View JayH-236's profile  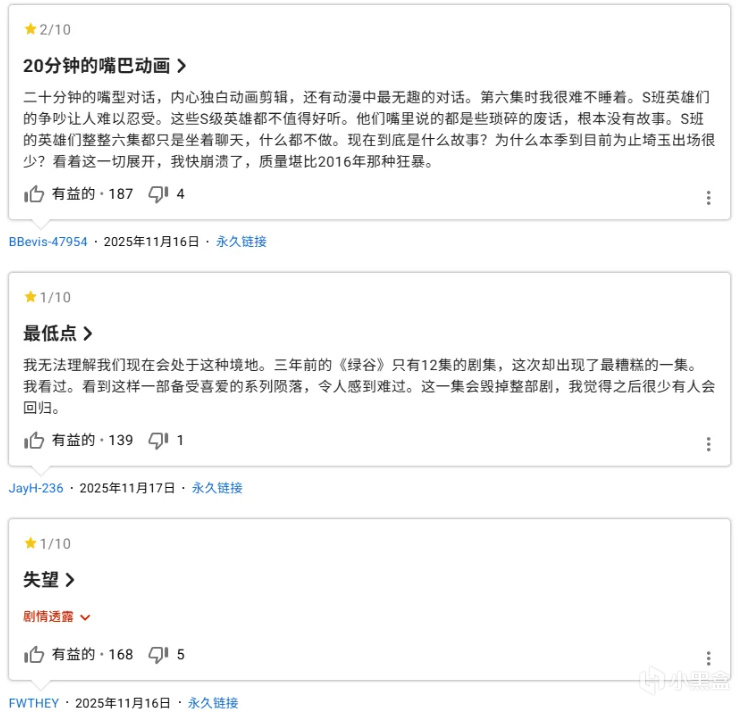(x=36, y=488)
